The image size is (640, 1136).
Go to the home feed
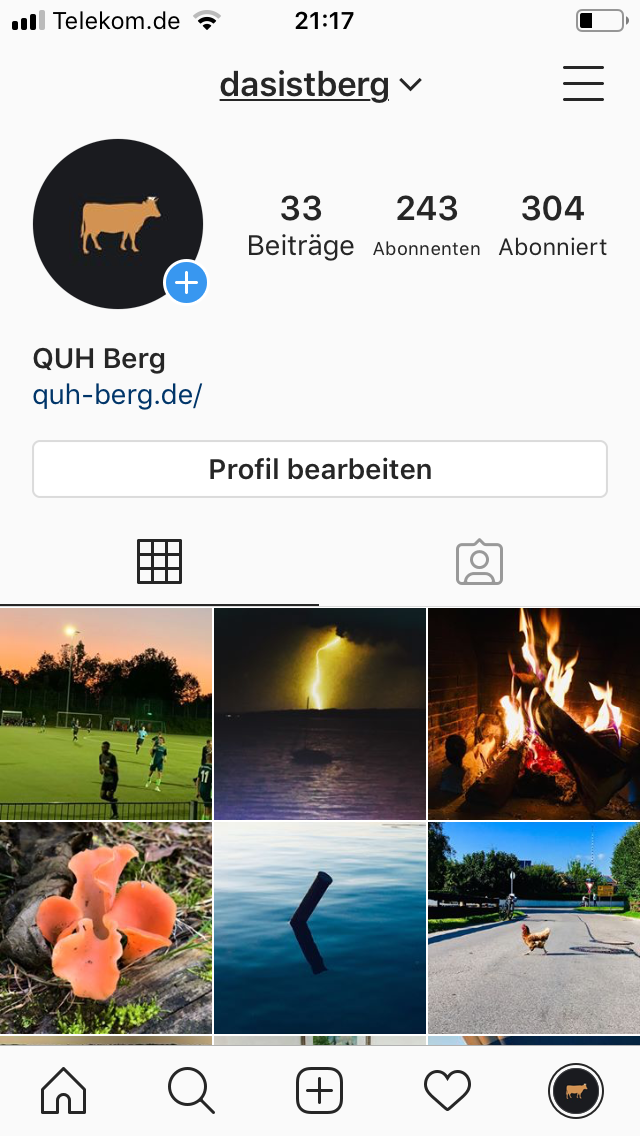click(x=63, y=1091)
